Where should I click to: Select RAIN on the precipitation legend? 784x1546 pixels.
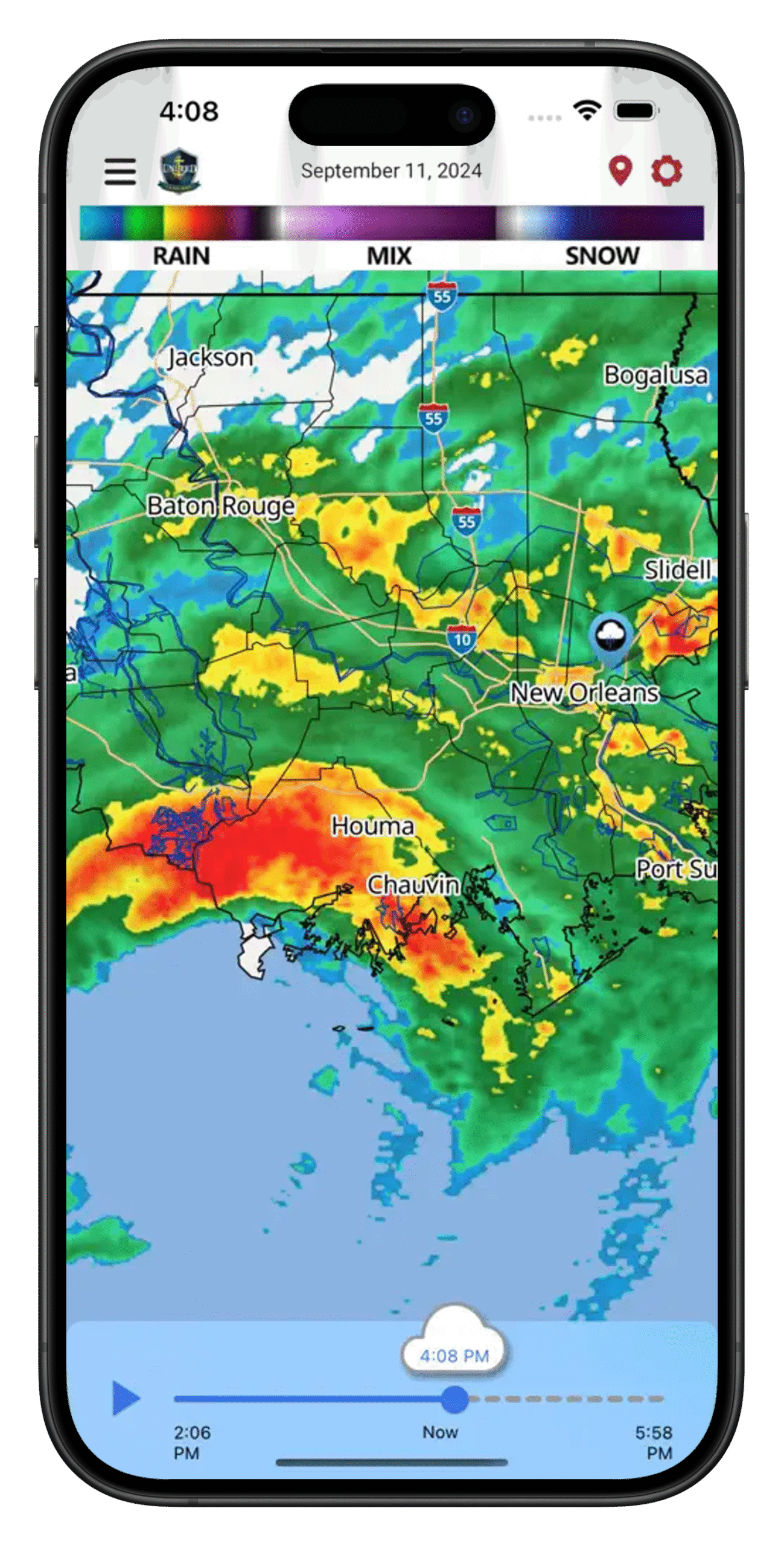[180, 256]
